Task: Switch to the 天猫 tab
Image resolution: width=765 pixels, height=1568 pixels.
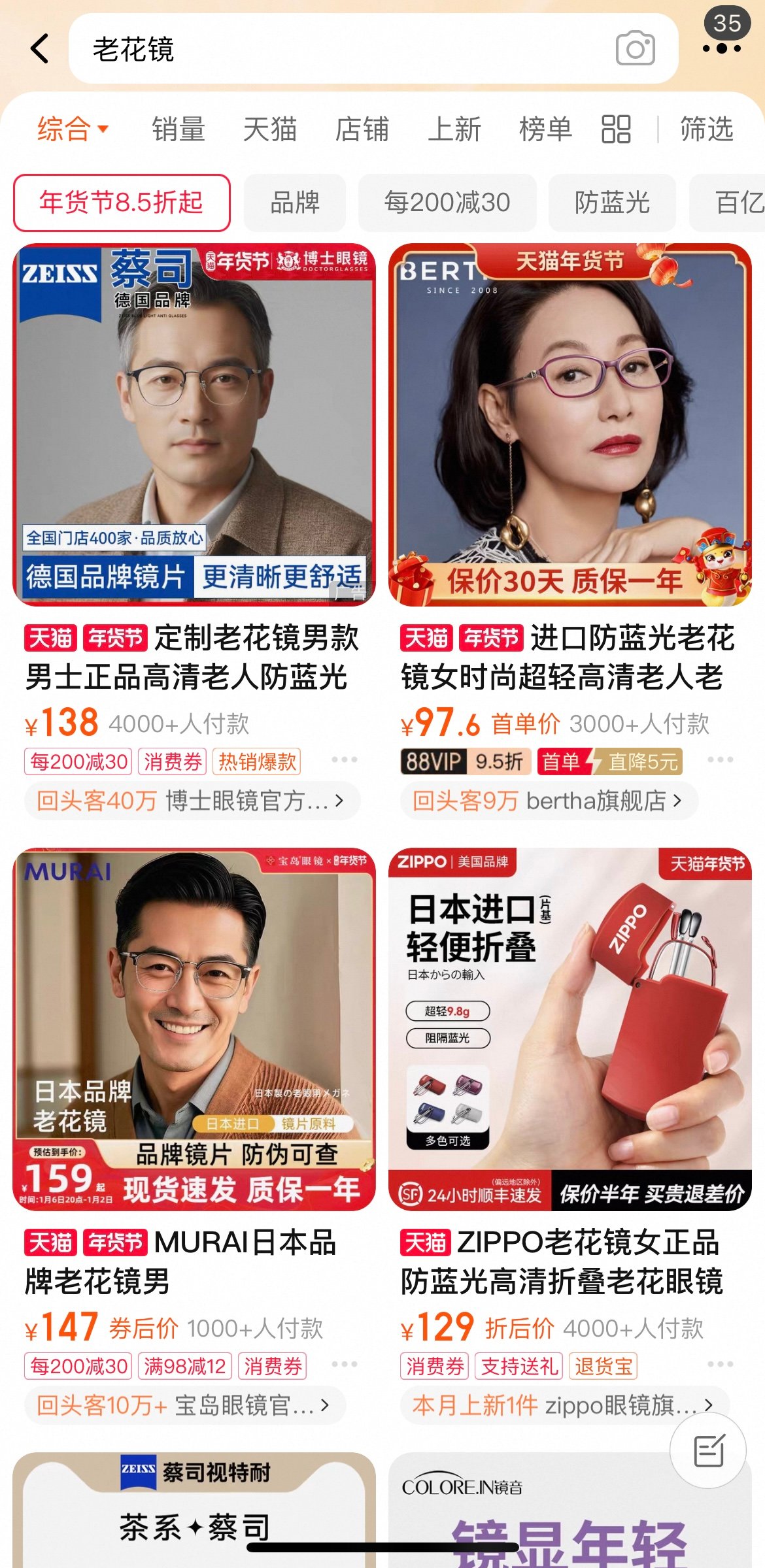Action: click(x=270, y=129)
